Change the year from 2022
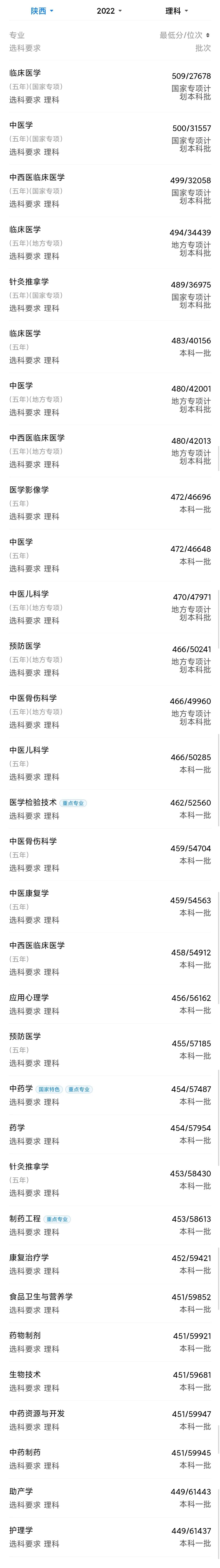The image size is (220, 1568). (x=109, y=11)
